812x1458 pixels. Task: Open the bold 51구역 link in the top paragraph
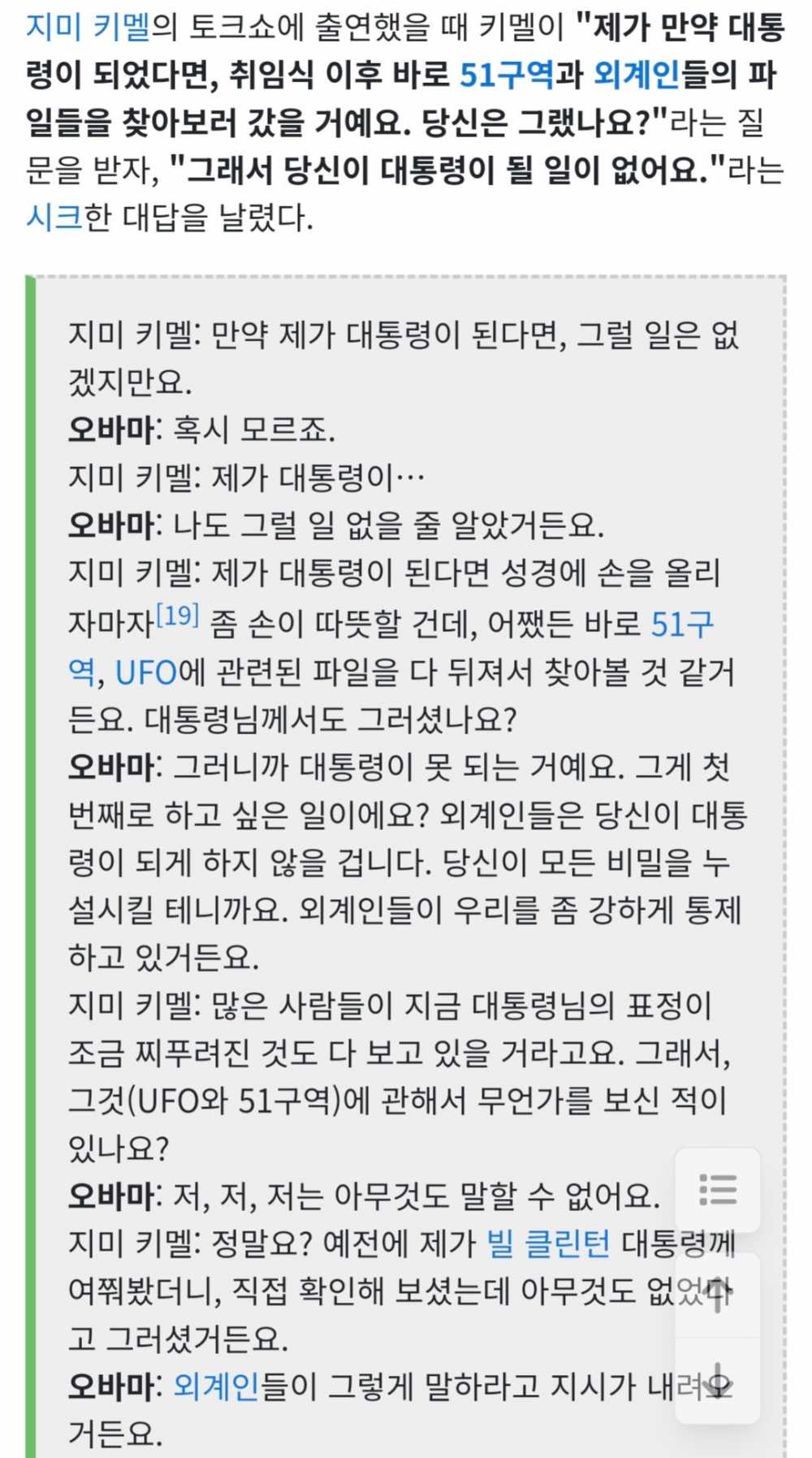click(x=507, y=75)
